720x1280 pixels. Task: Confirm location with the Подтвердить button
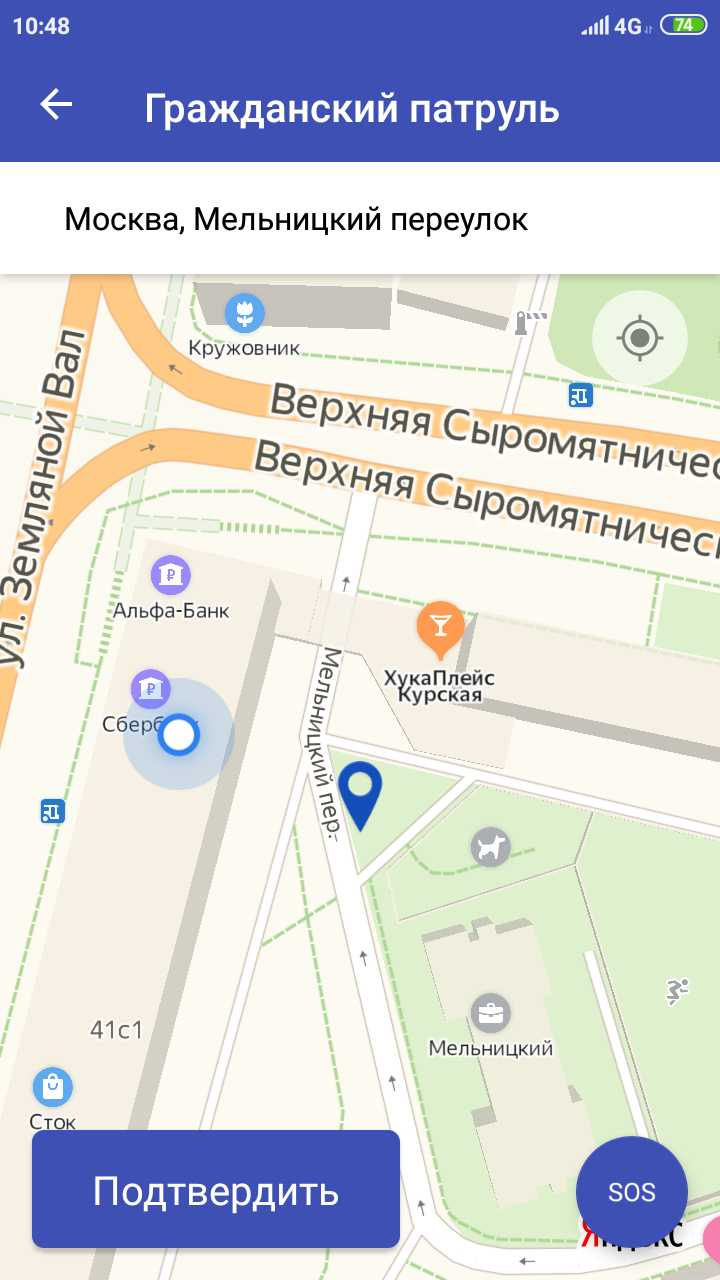216,1190
